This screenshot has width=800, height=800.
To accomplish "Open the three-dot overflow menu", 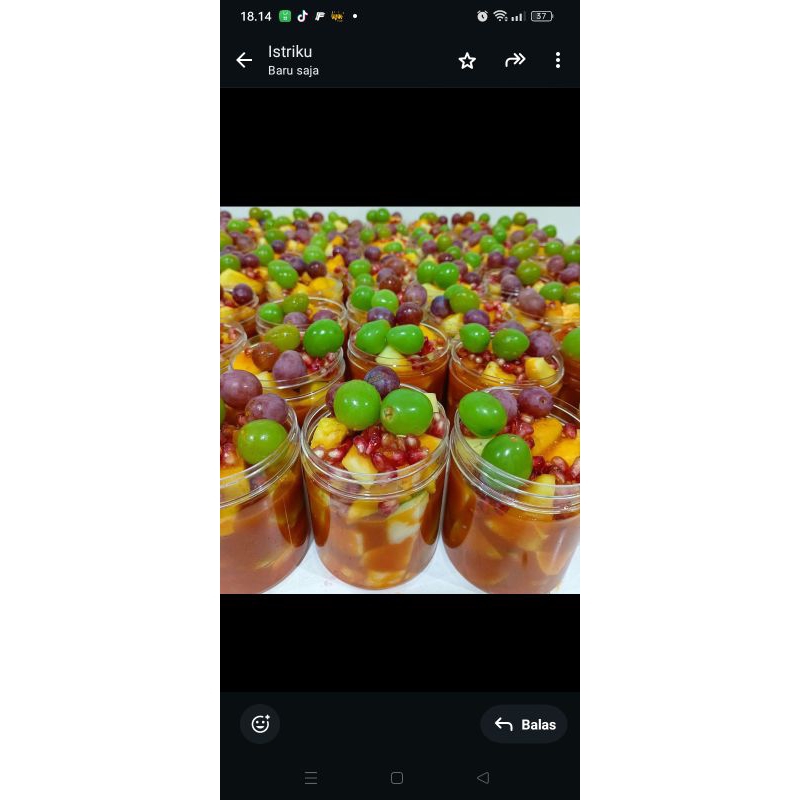I will (x=558, y=60).
